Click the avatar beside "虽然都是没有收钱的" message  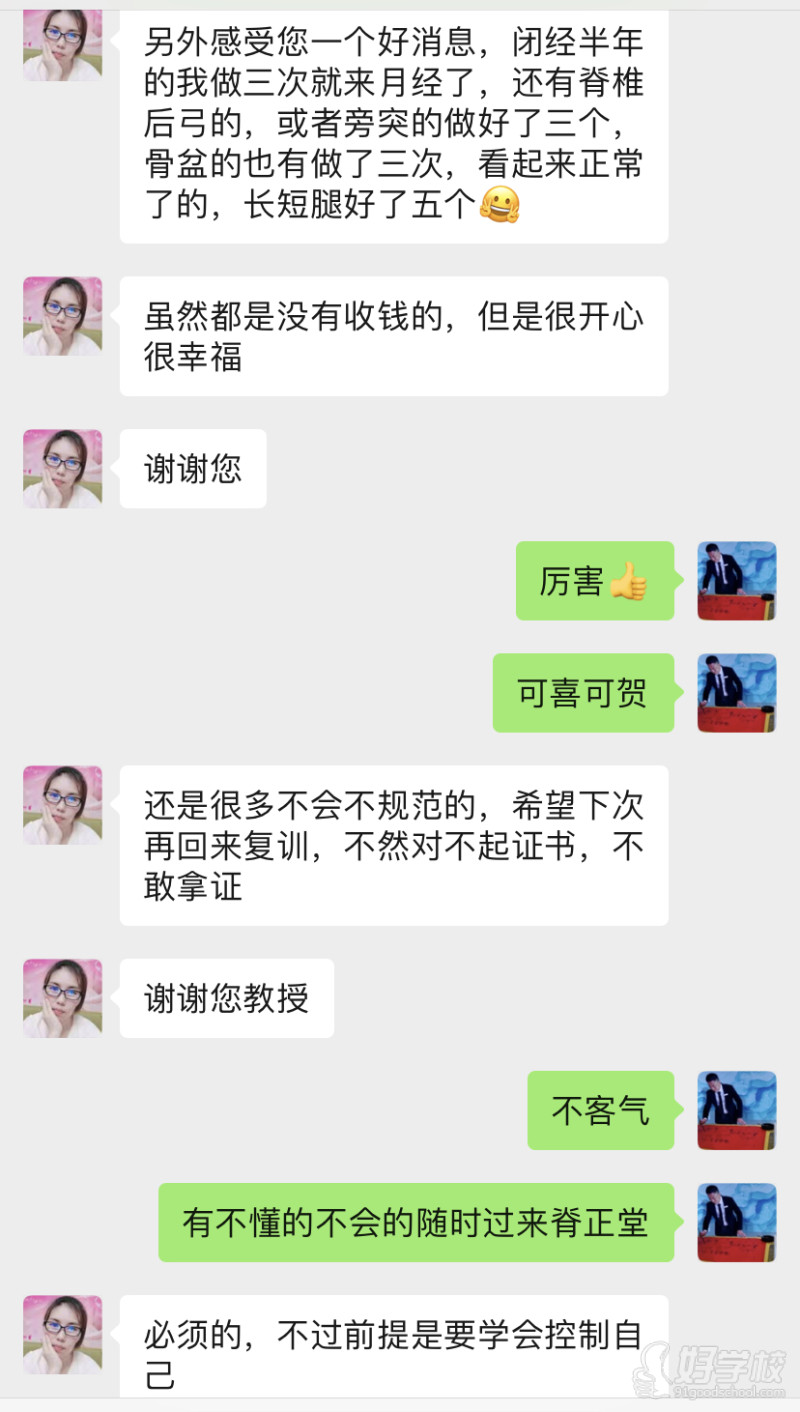point(62,316)
